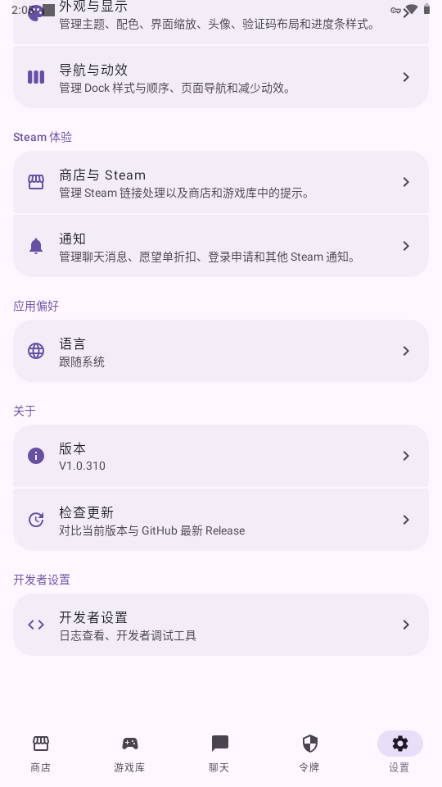Select the 设置 tab

(400, 753)
